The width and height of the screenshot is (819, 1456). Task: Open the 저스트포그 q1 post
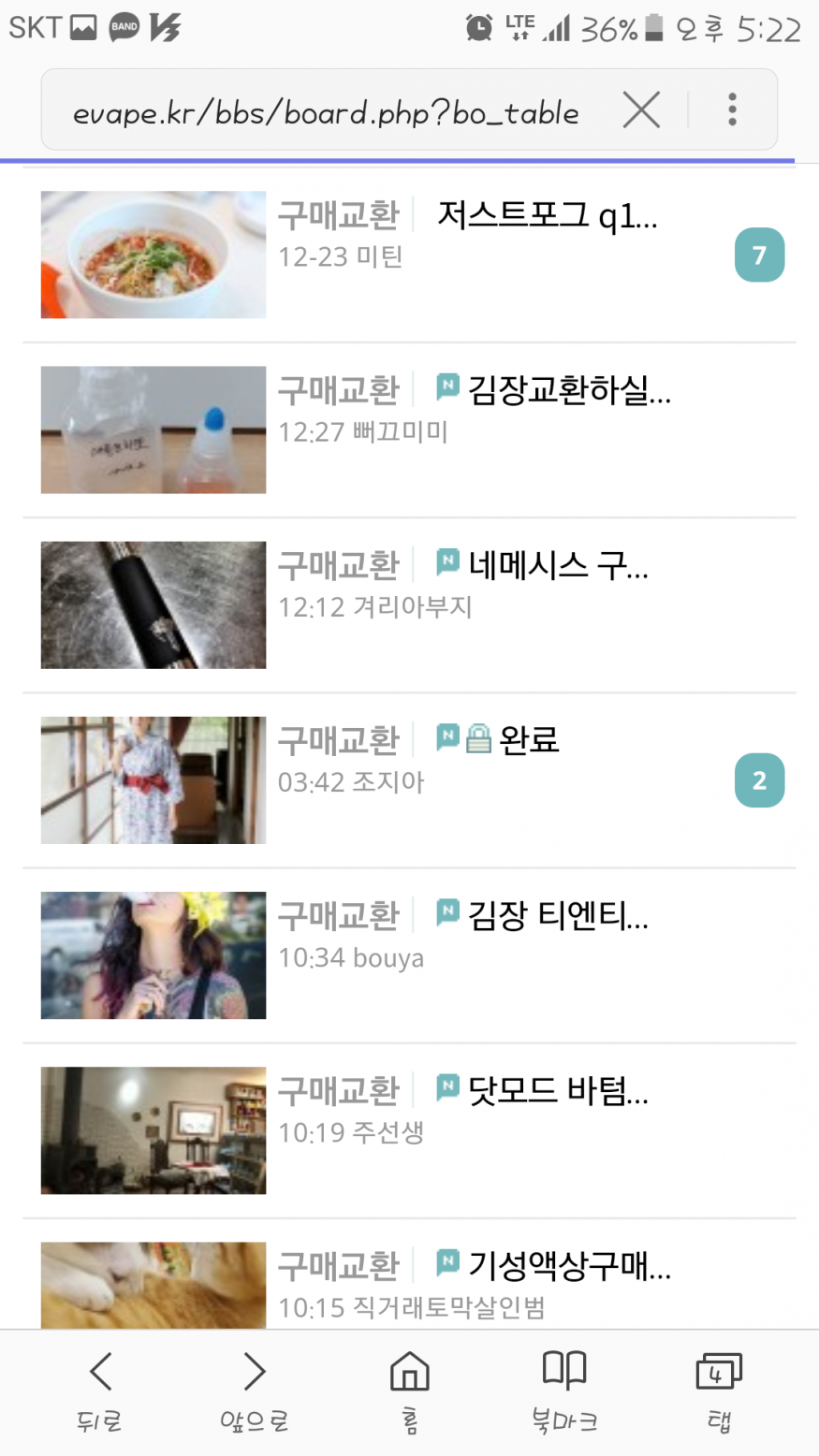pos(547,217)
